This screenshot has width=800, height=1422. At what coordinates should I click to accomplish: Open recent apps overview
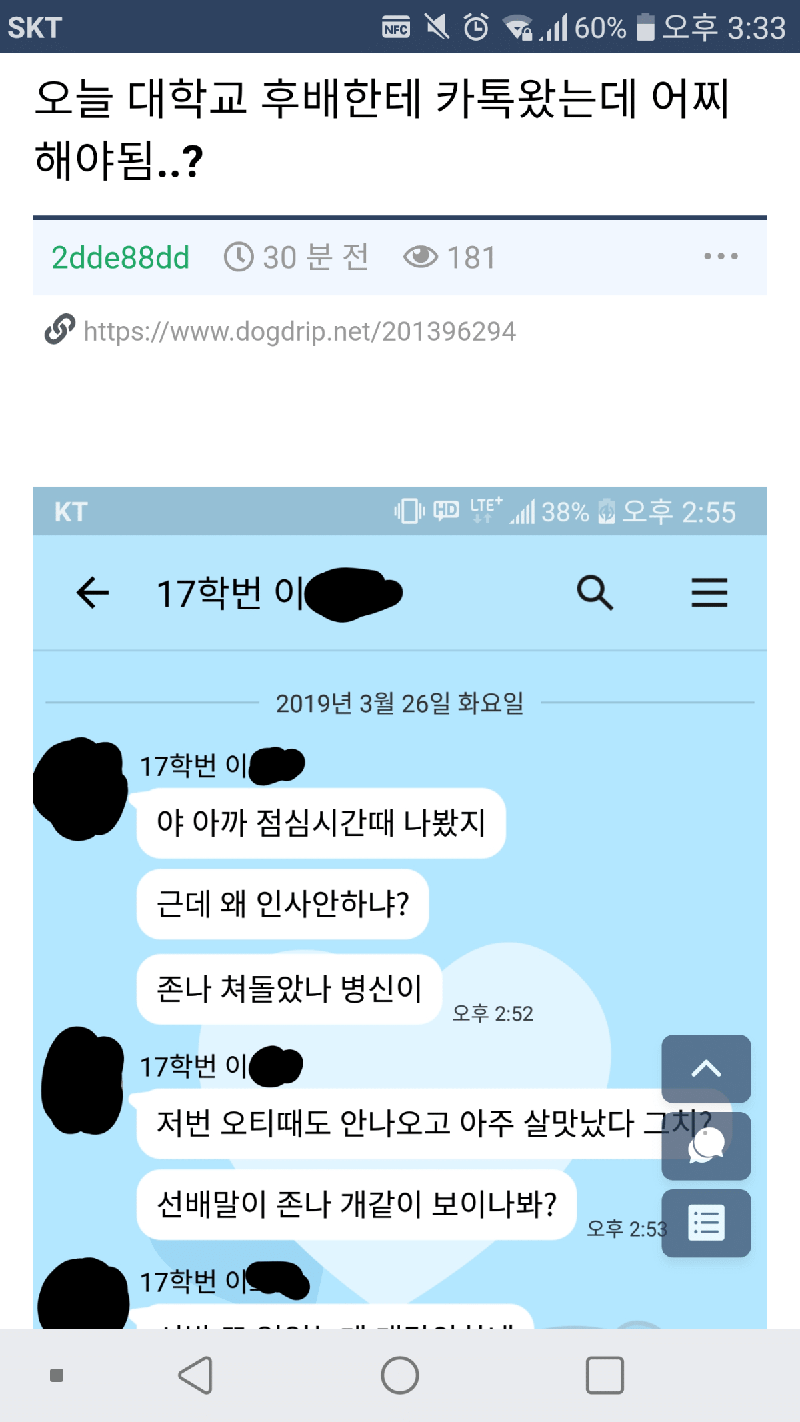pyautogui.click(x=604, y=1376)
